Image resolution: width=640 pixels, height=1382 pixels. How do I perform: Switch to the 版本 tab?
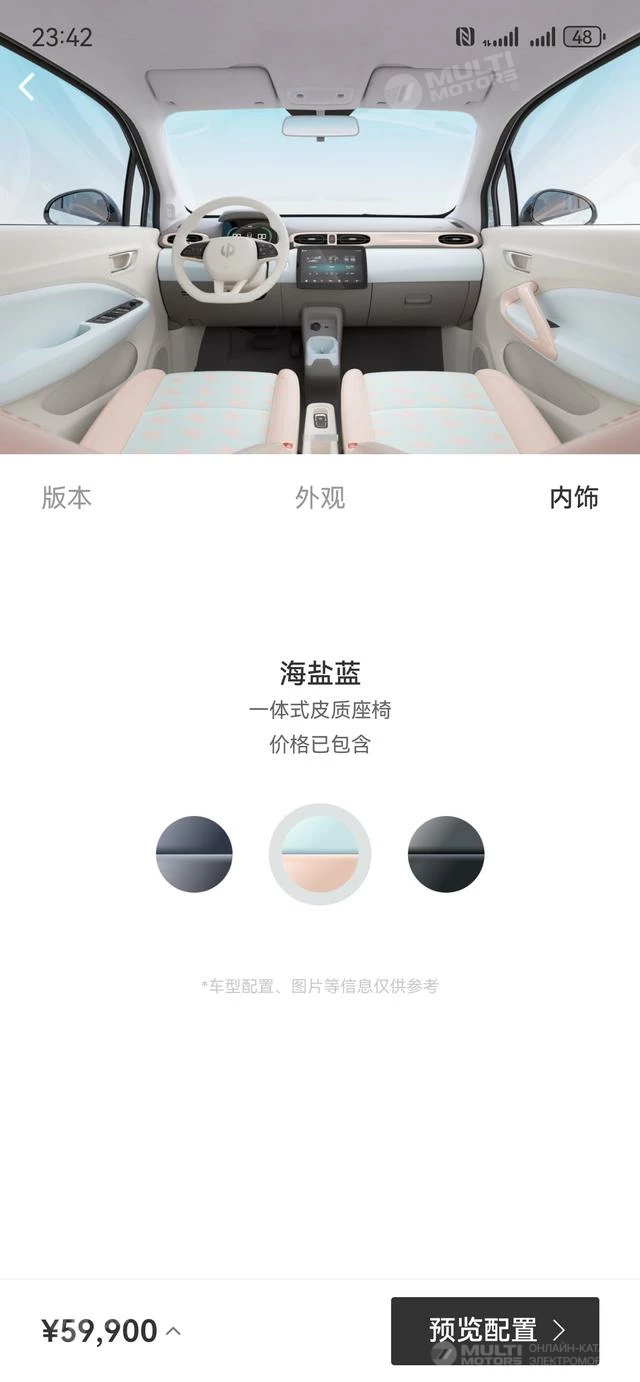[x=67, y=497]
